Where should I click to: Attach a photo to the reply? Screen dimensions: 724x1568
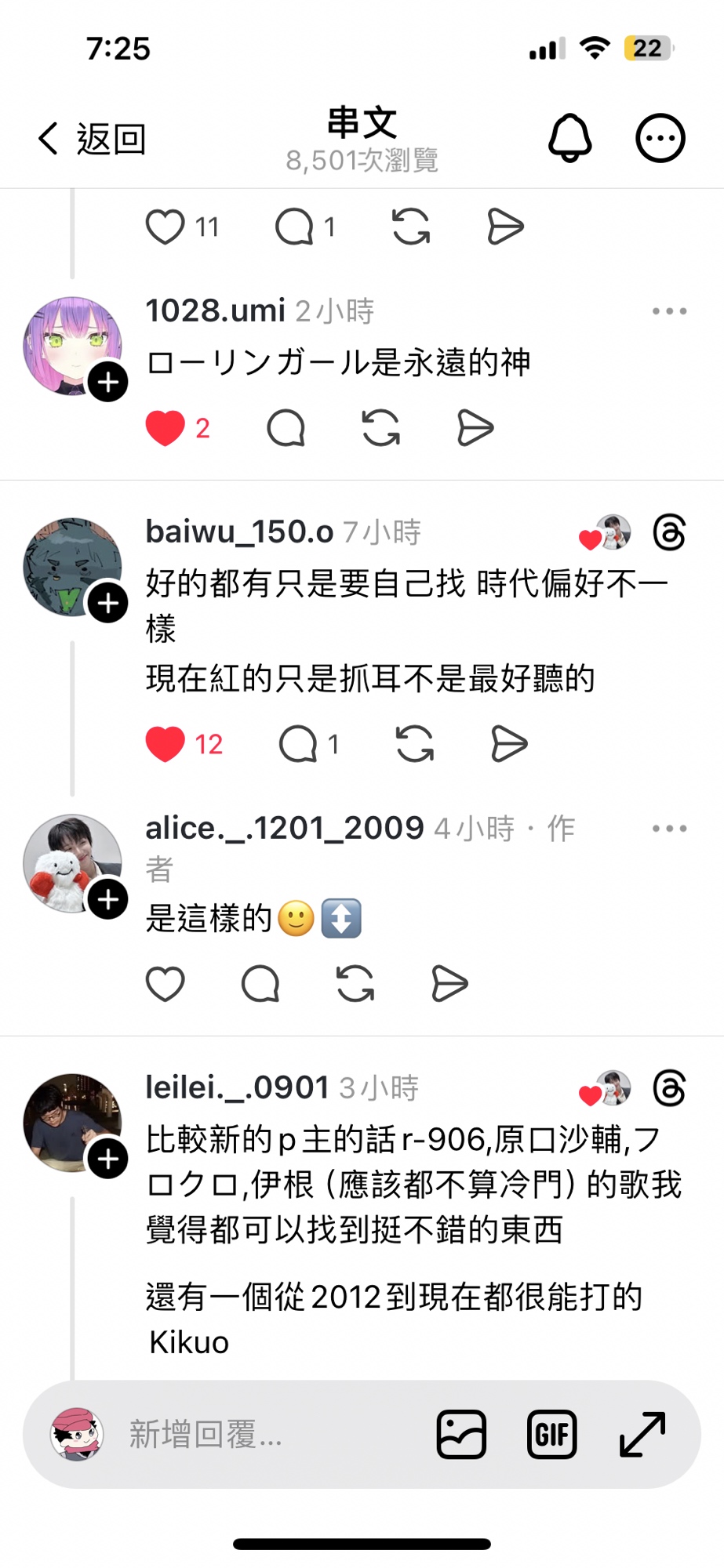pyautogui.click(x=461, y=1434)
